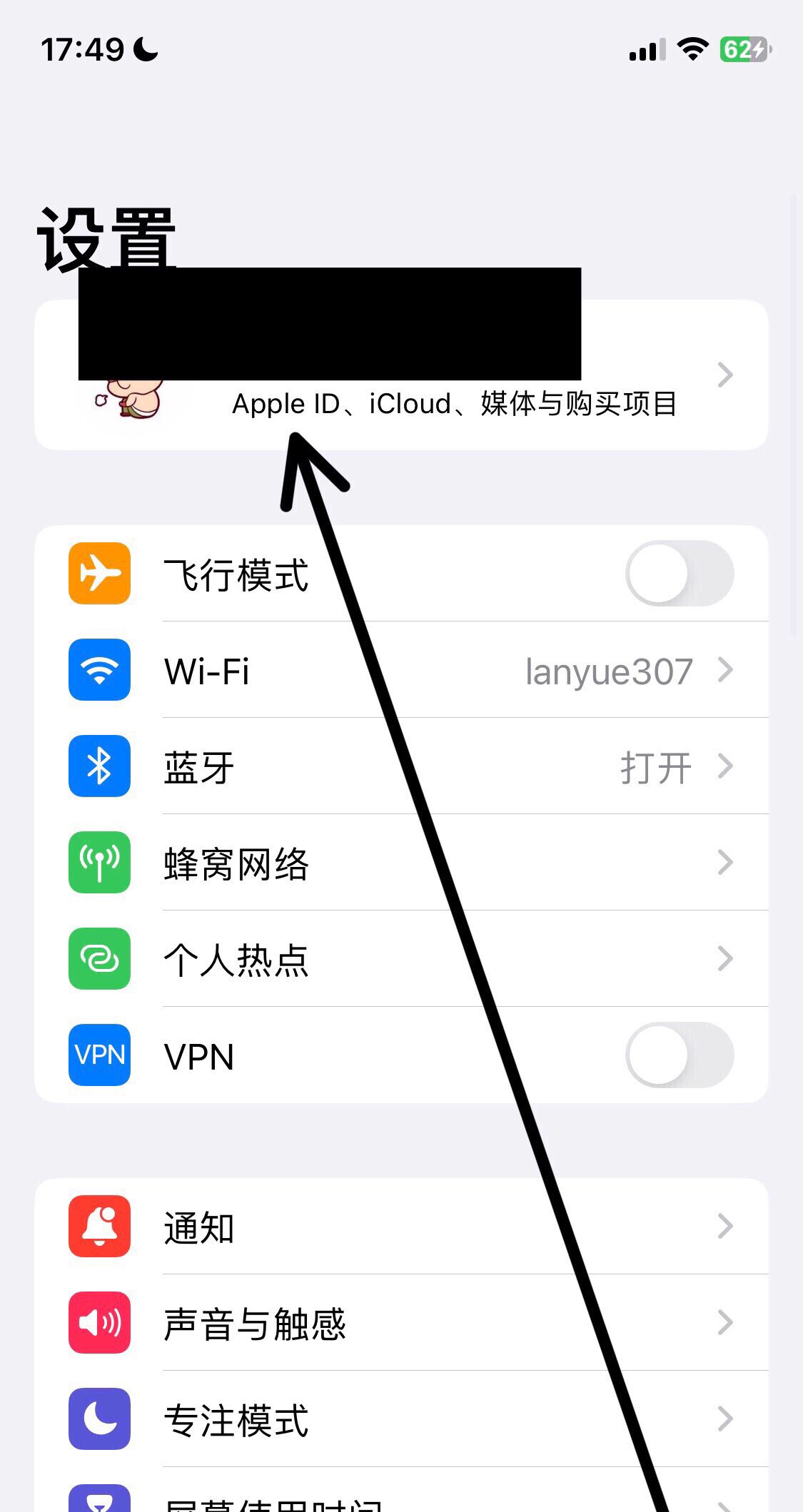Tap the Bluetooth icon
The height and width of the screenshot is (1512, 803).
coord(99,766)
